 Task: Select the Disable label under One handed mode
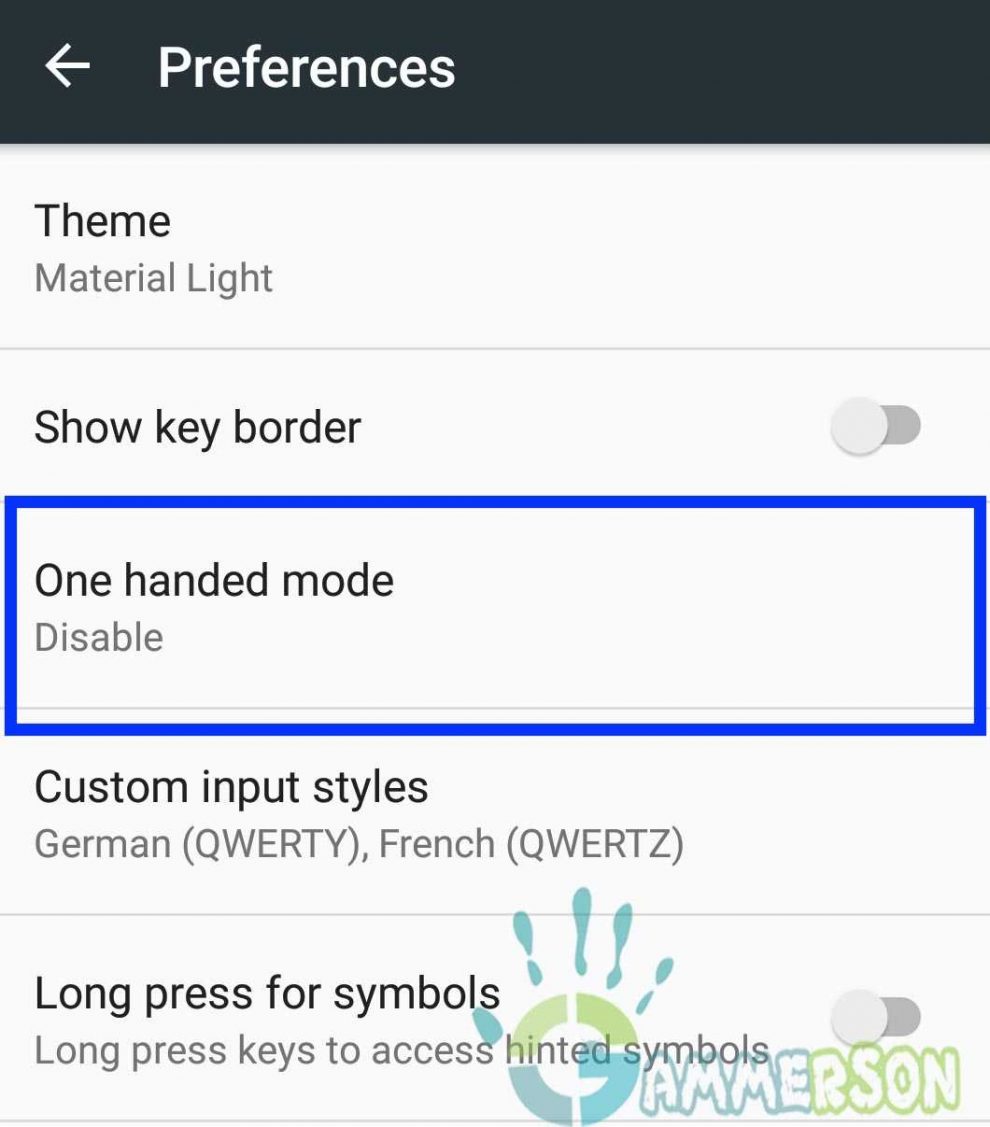click(x=99, y=638)
